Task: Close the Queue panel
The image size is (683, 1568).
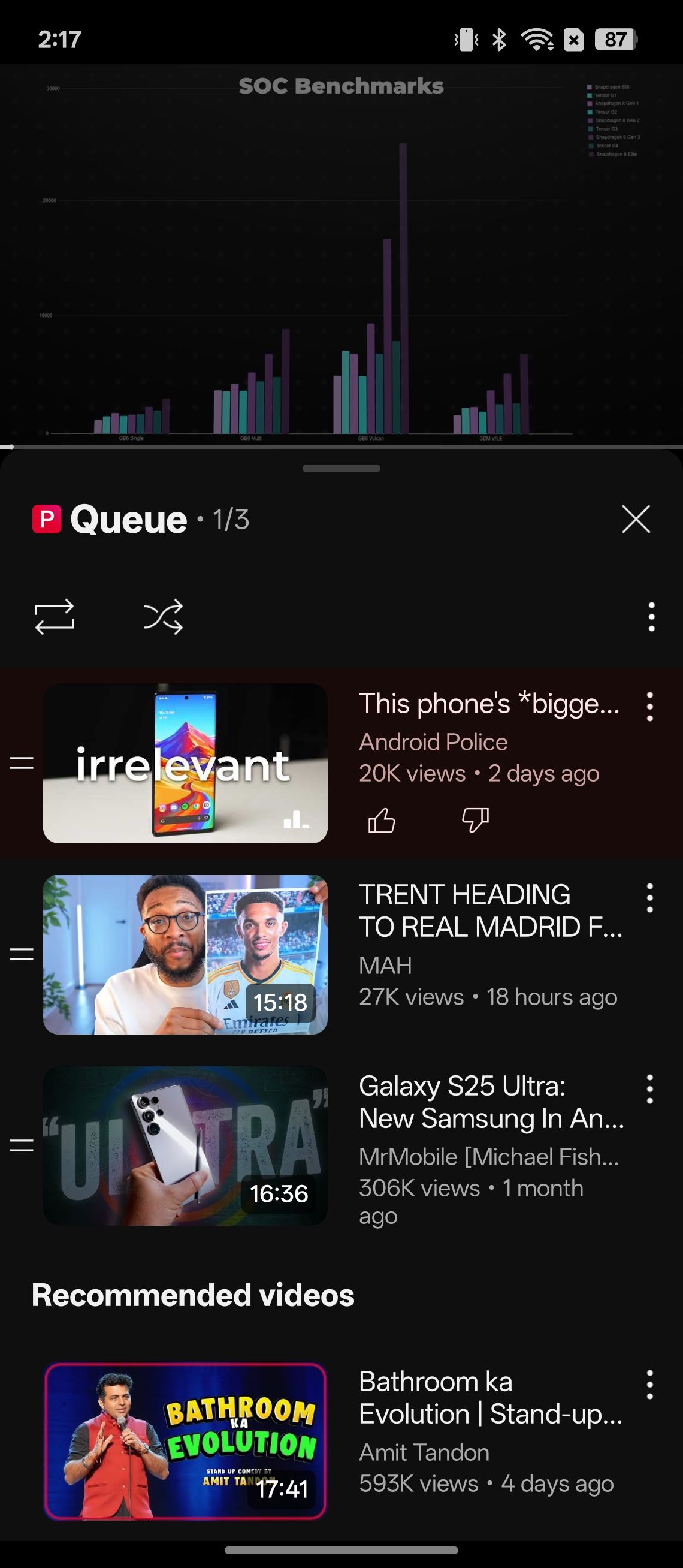Action: click(636, 519)
